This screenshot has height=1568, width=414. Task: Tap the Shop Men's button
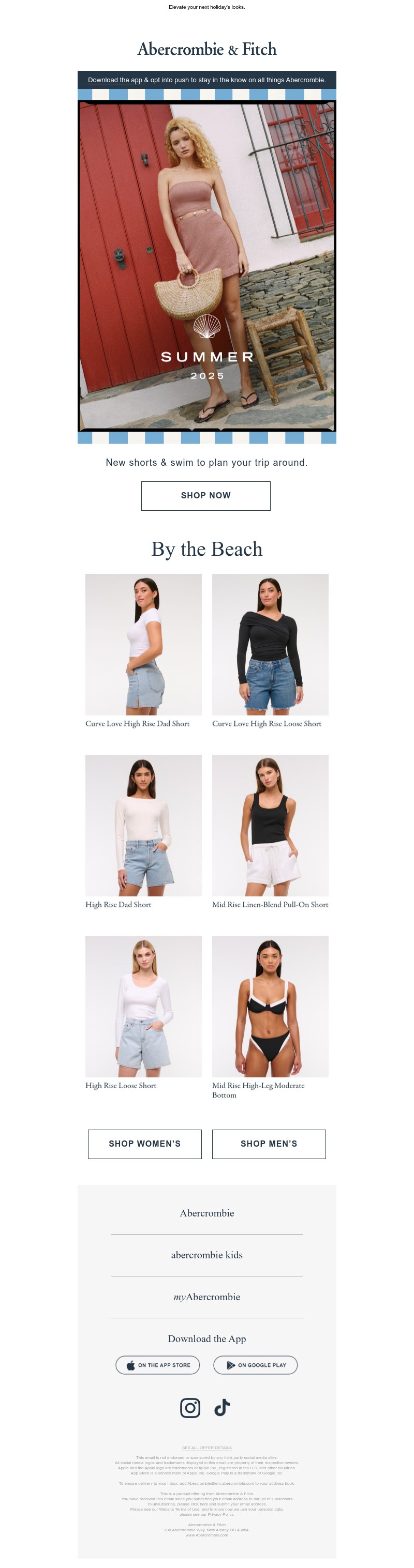click(269, 1144)
